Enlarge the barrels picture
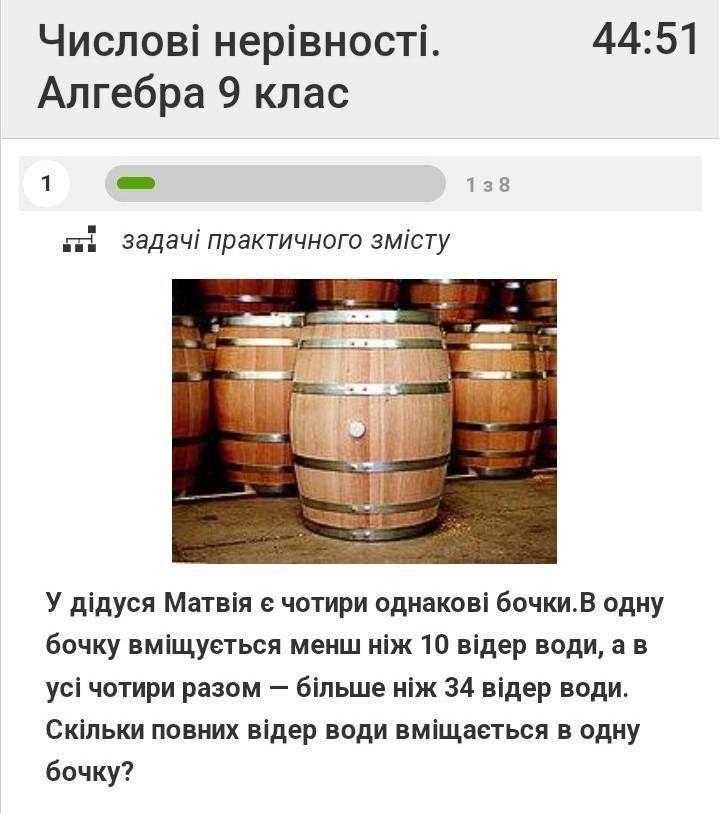 coord(364,421)
